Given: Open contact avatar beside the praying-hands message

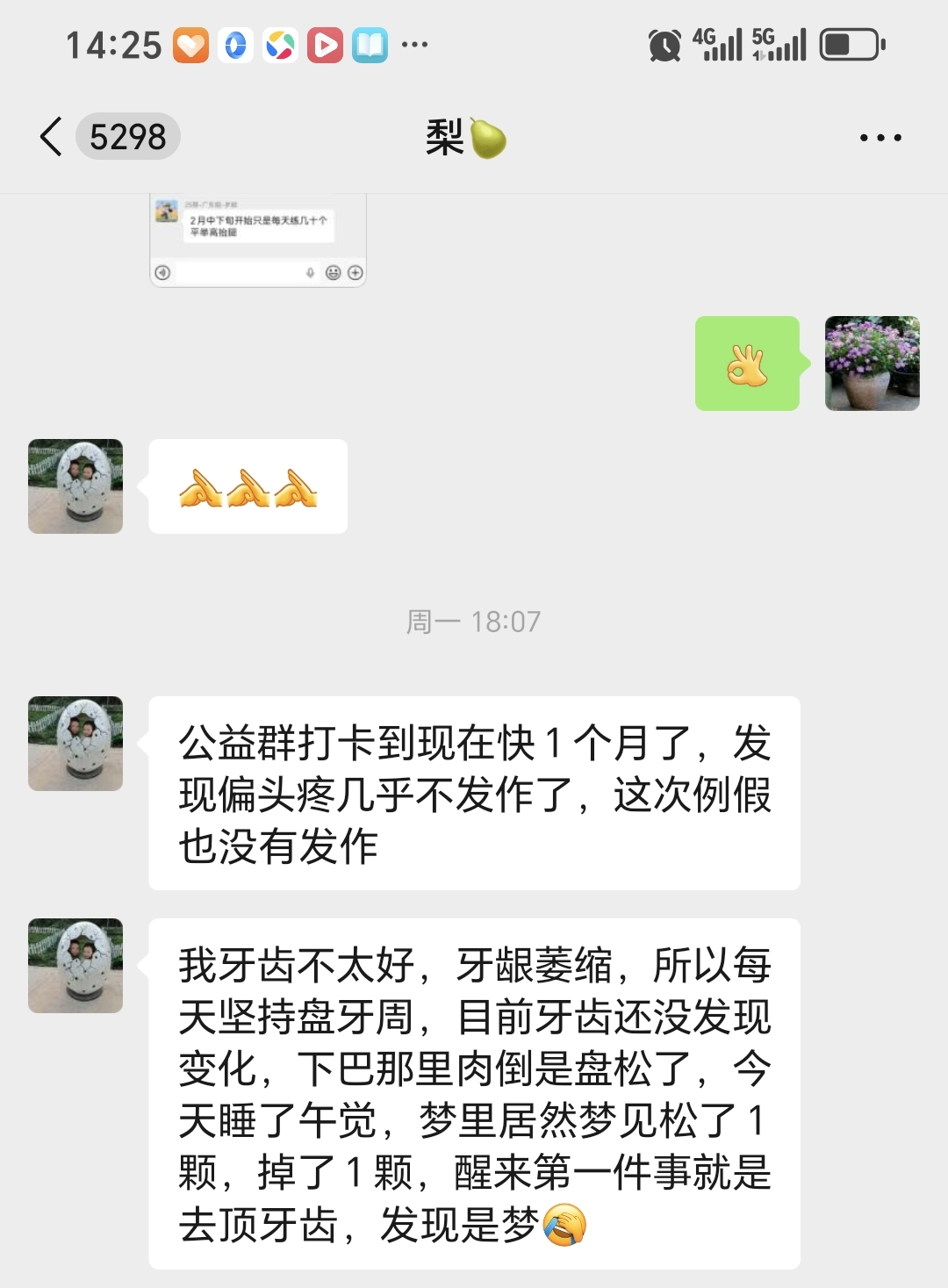Looking at the screenshot, I should coord(75,486).
